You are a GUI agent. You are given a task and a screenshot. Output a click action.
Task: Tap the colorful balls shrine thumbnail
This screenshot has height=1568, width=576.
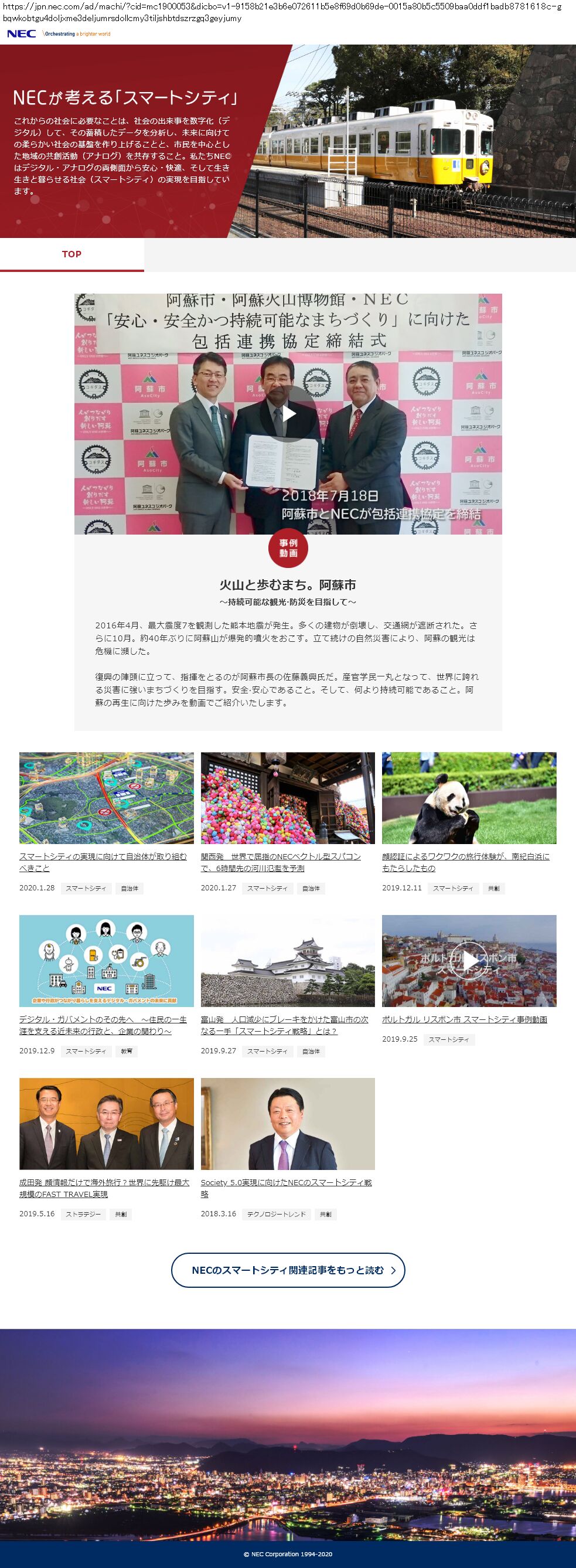pyautogui.click(x=288, y=797)
